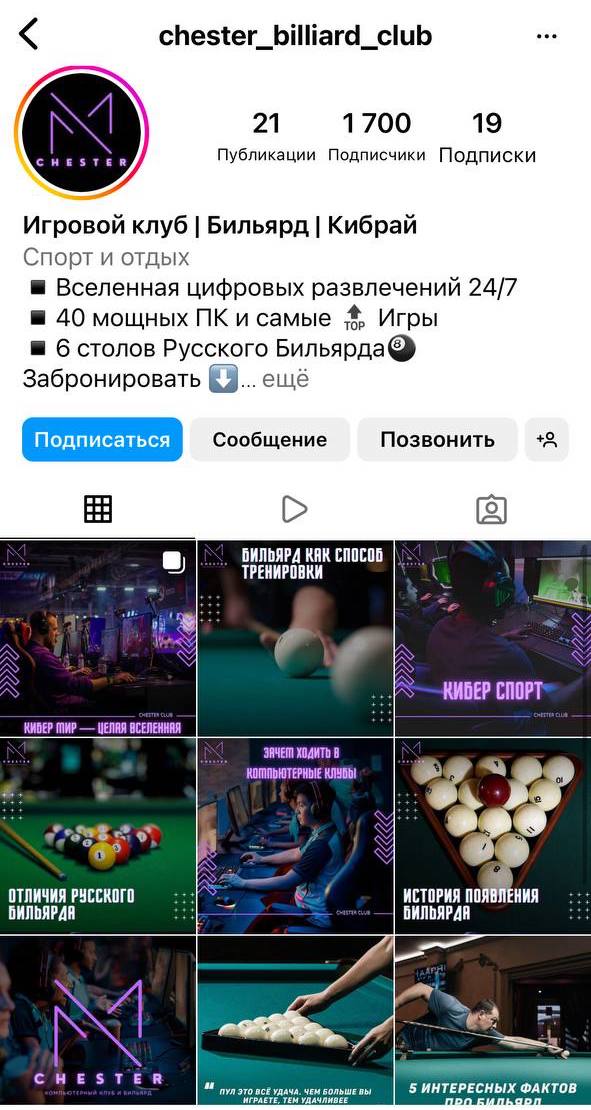Expand the bio with ещё
This screenshot has width=591, height=1110.
[286, 379]
